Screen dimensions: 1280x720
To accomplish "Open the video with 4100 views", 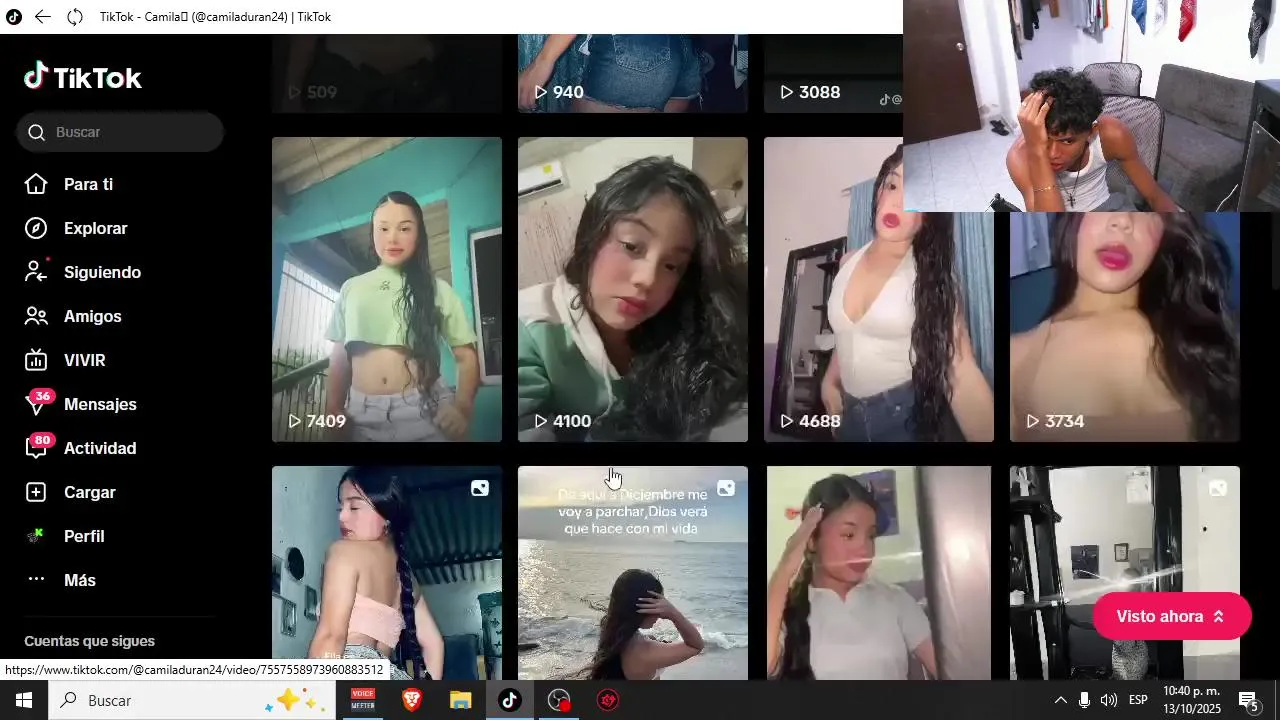I will pyautogui.click(x=632, y=289).
